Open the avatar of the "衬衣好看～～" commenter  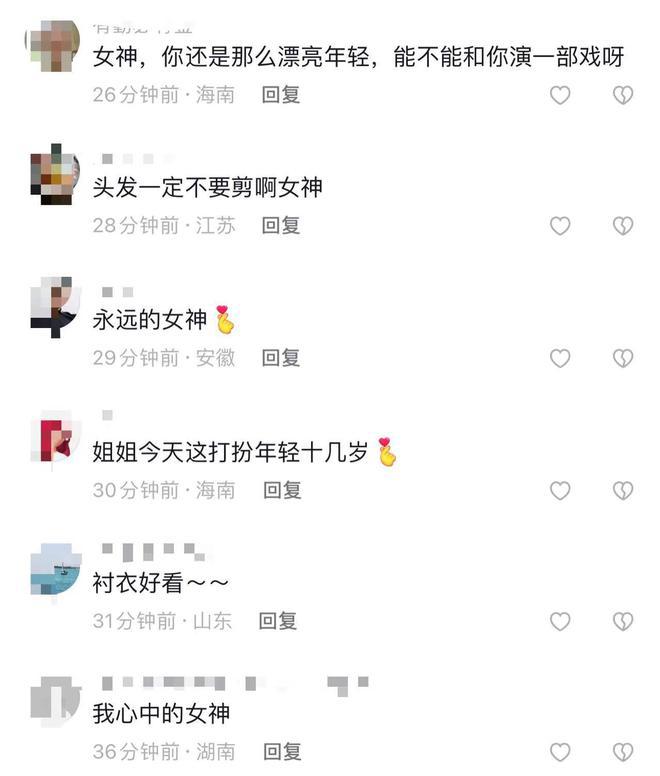54,570
